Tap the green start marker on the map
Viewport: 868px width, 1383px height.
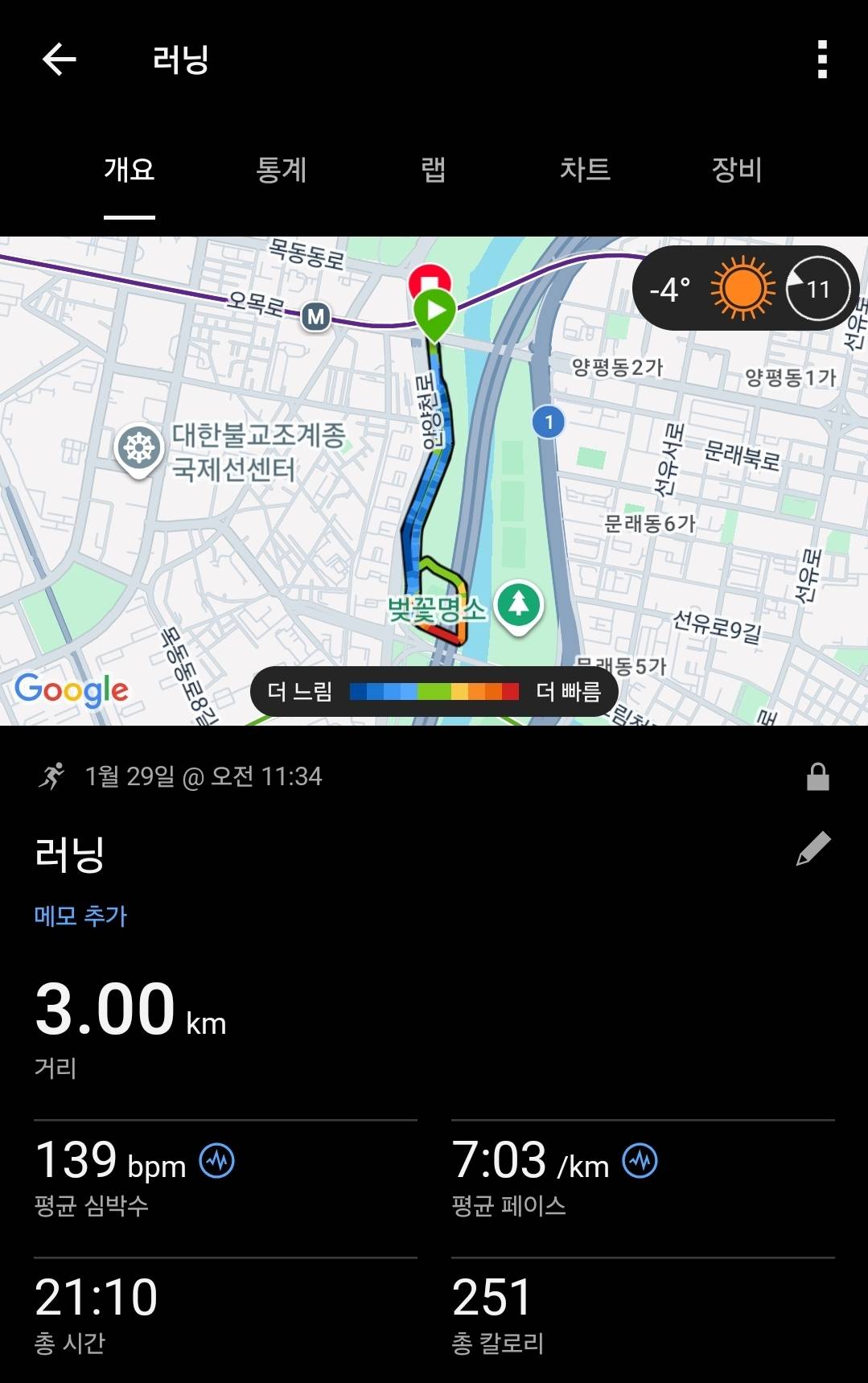pos(434,311)
